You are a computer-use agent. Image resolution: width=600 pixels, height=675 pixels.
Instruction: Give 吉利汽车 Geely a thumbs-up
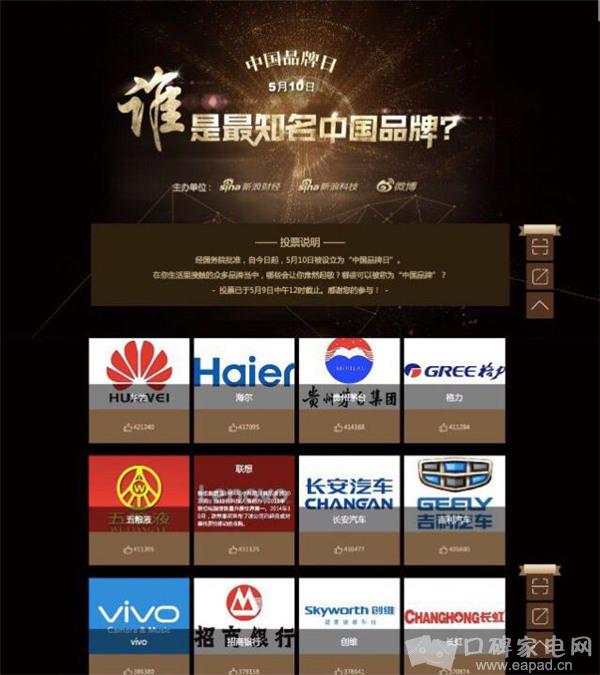[454, 549]
